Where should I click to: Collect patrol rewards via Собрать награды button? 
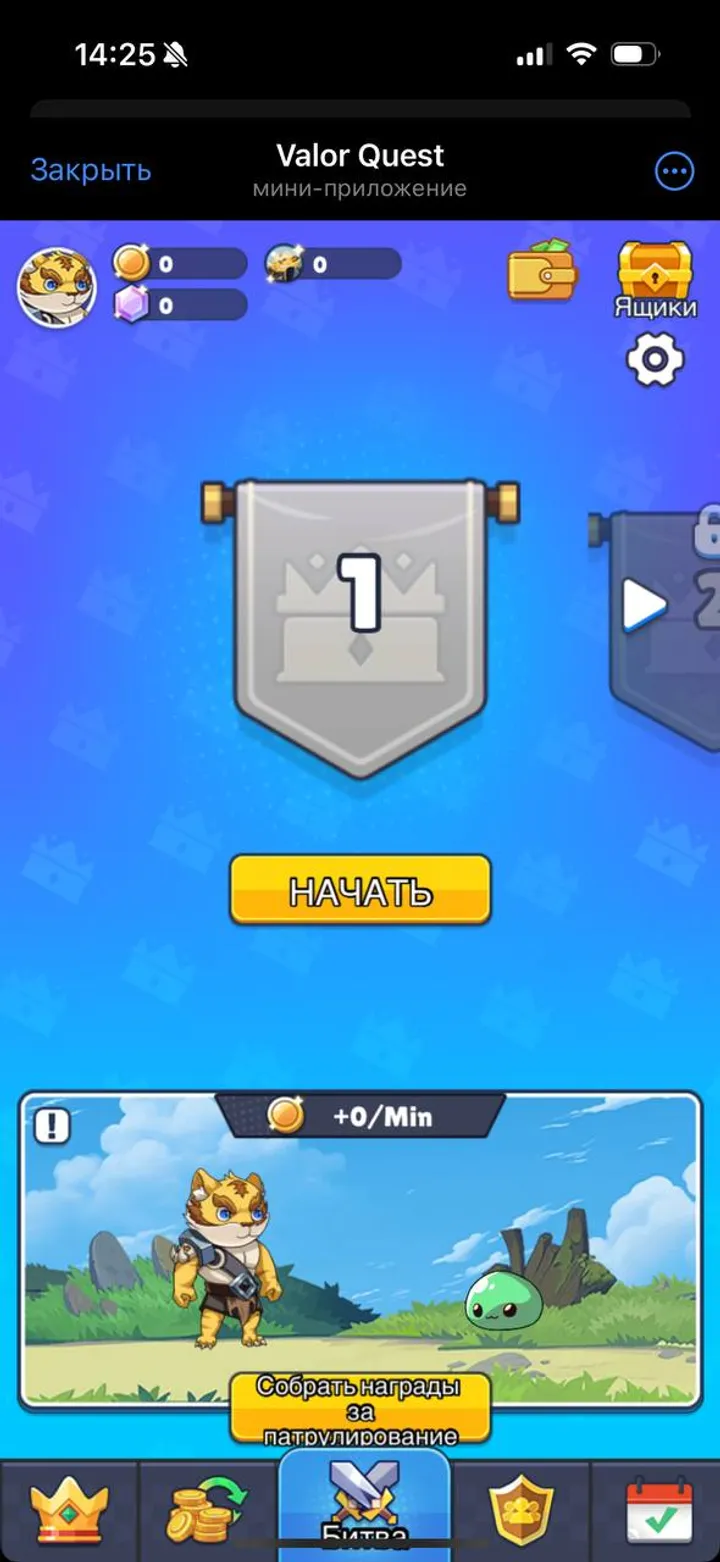coord(360,1410)
